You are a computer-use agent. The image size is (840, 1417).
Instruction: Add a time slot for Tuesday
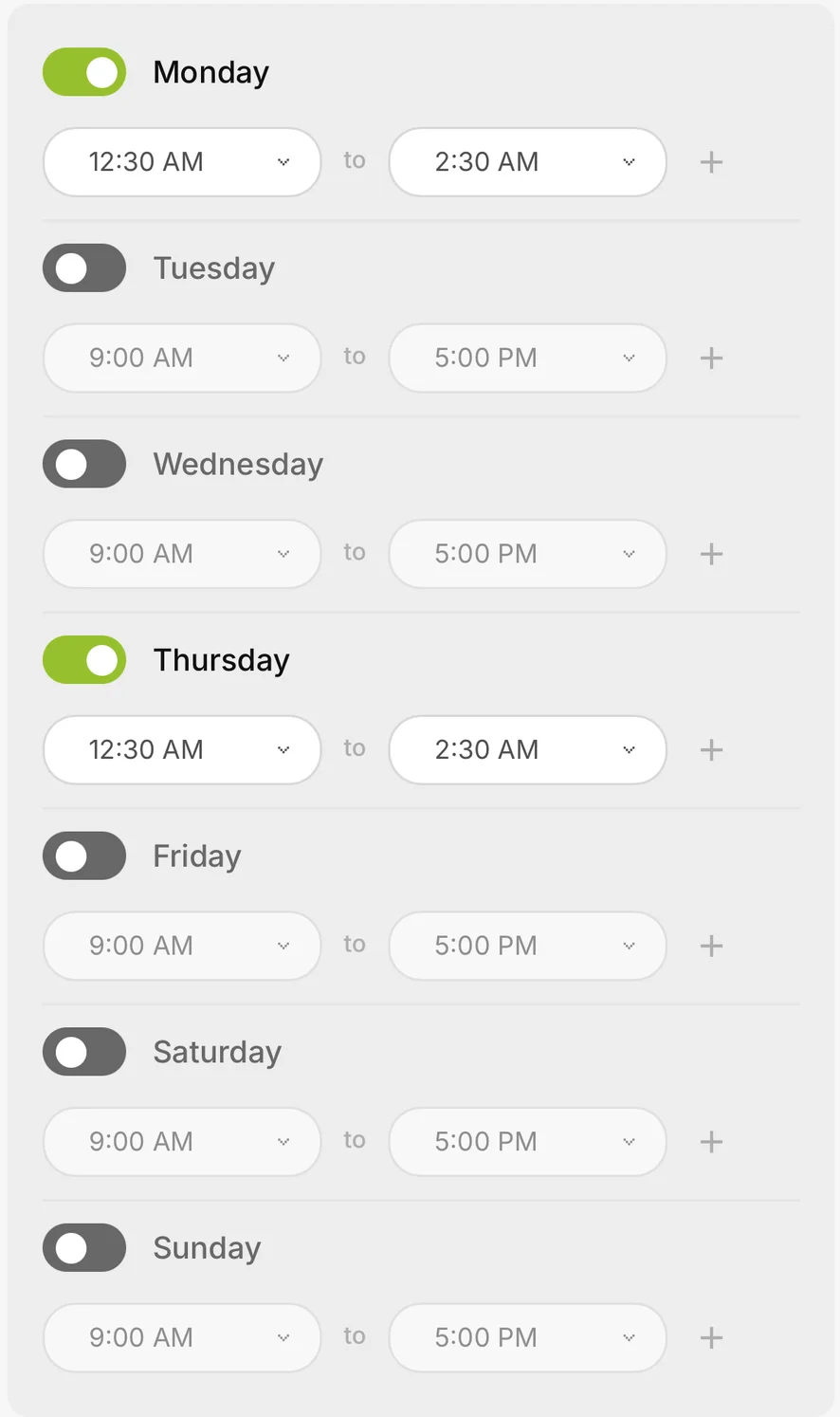[x=711, y=359]
